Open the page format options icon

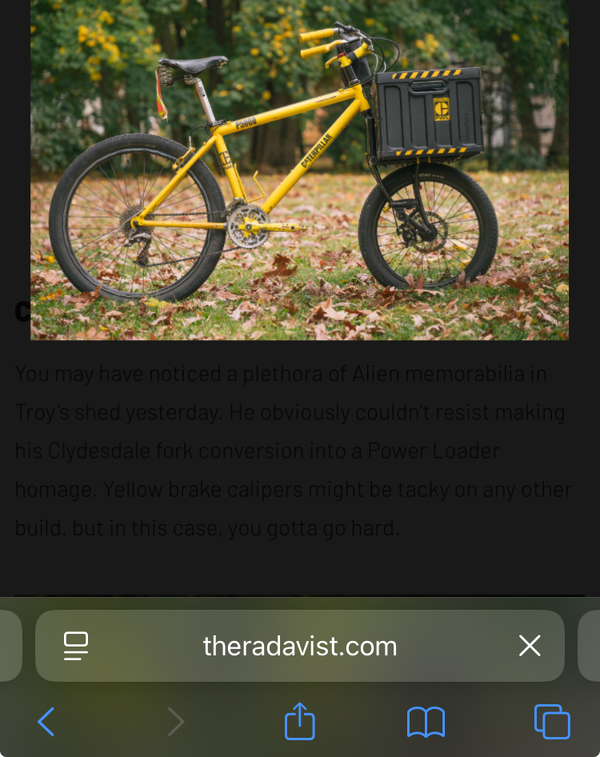tap(76, 646)
